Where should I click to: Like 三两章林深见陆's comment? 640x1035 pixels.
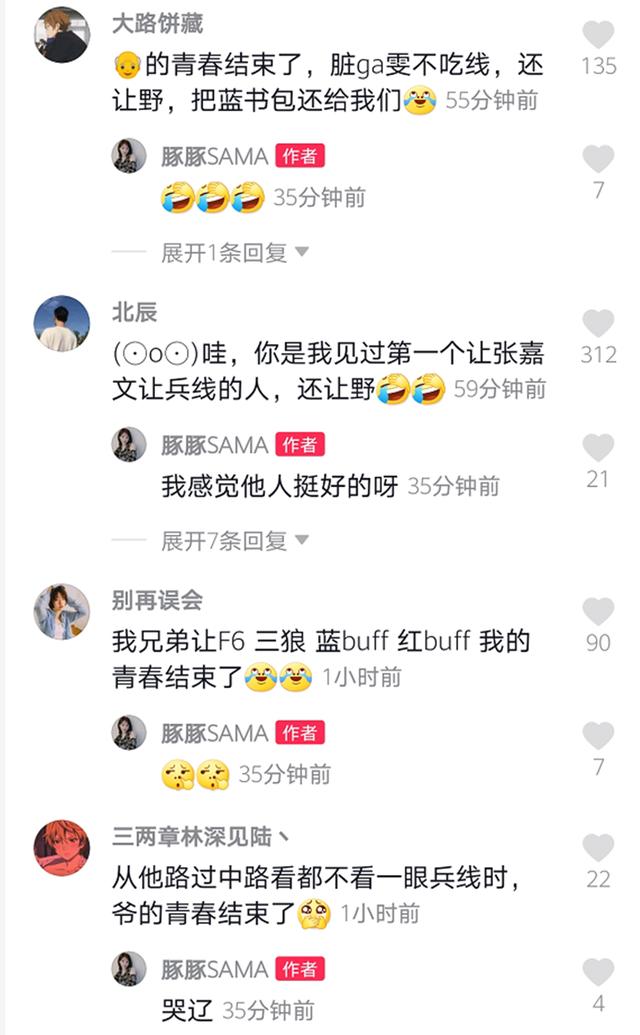tap(598, 848)
